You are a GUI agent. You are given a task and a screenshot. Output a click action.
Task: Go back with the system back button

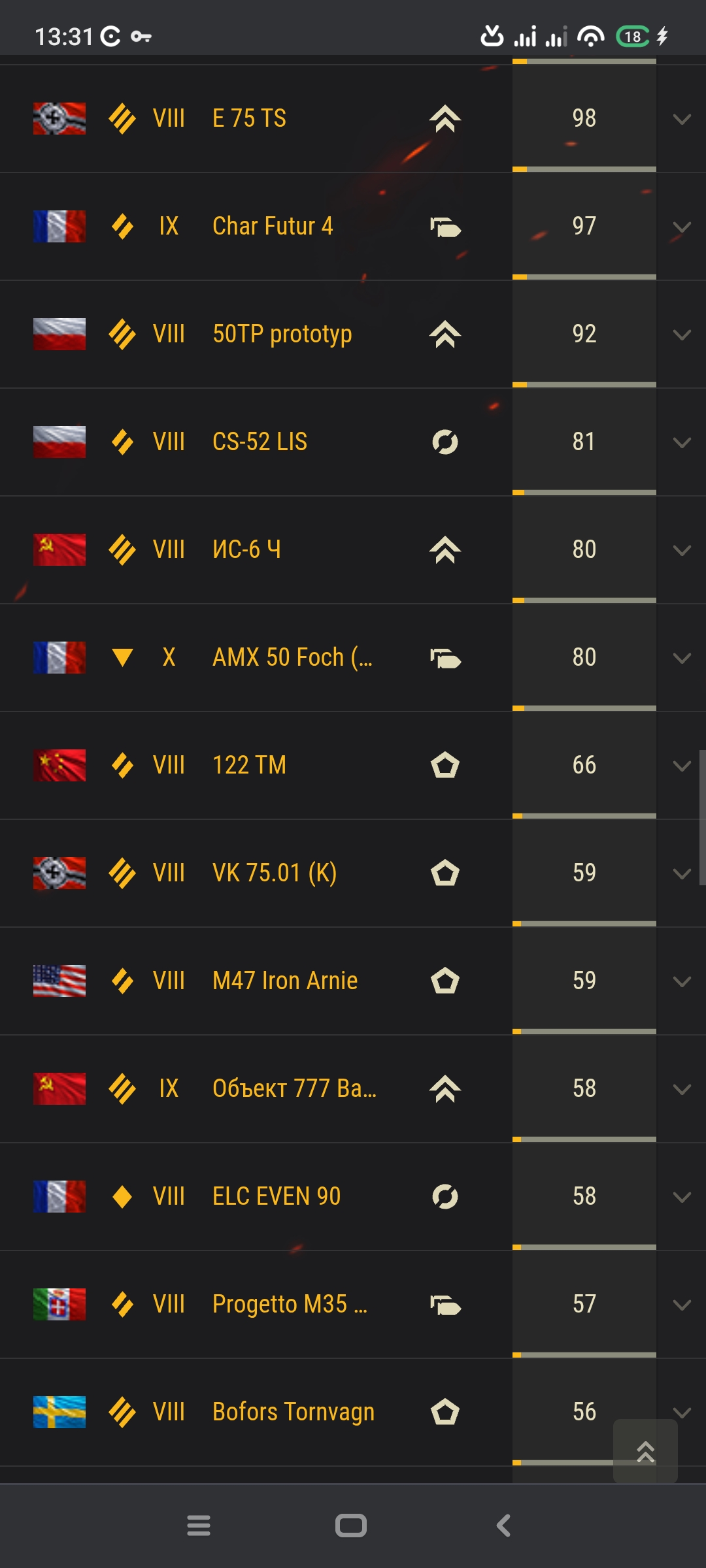tap(503, 1526)
